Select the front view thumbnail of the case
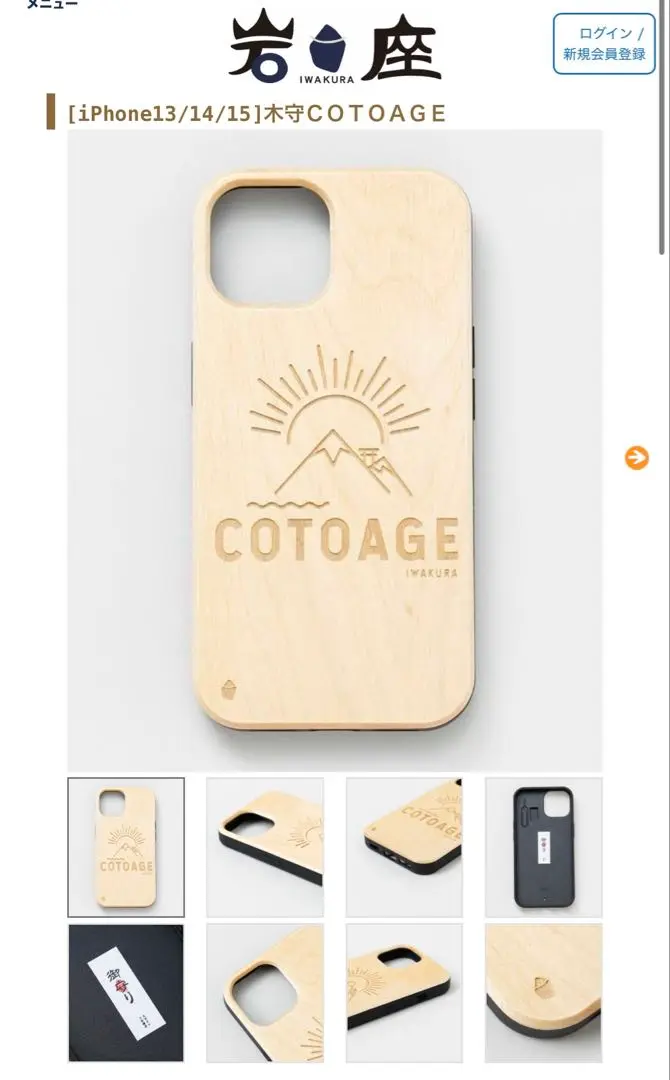The image size is (670, 1080). pos(126,847)
